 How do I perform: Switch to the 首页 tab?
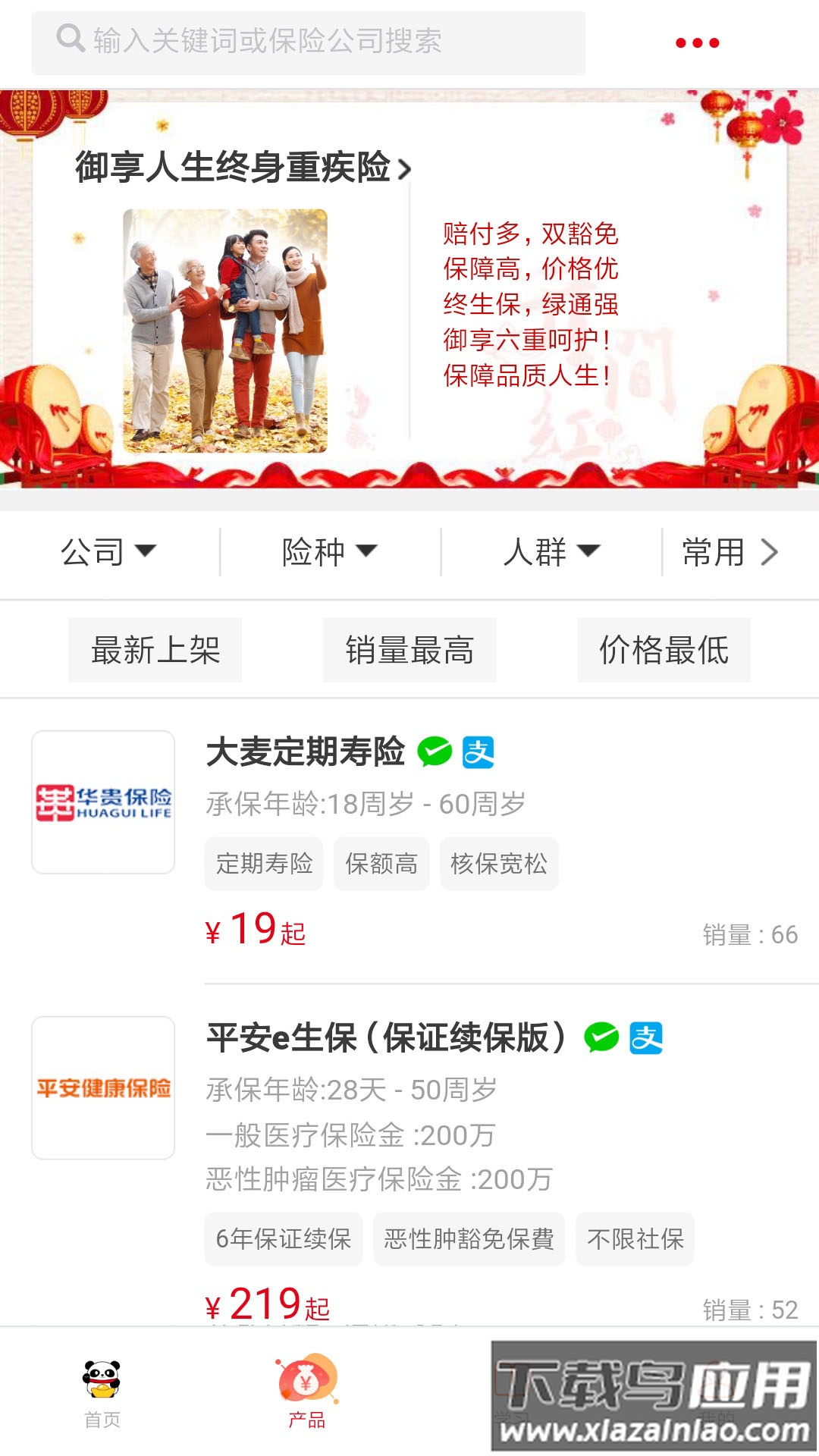[x=102, y=1394]
